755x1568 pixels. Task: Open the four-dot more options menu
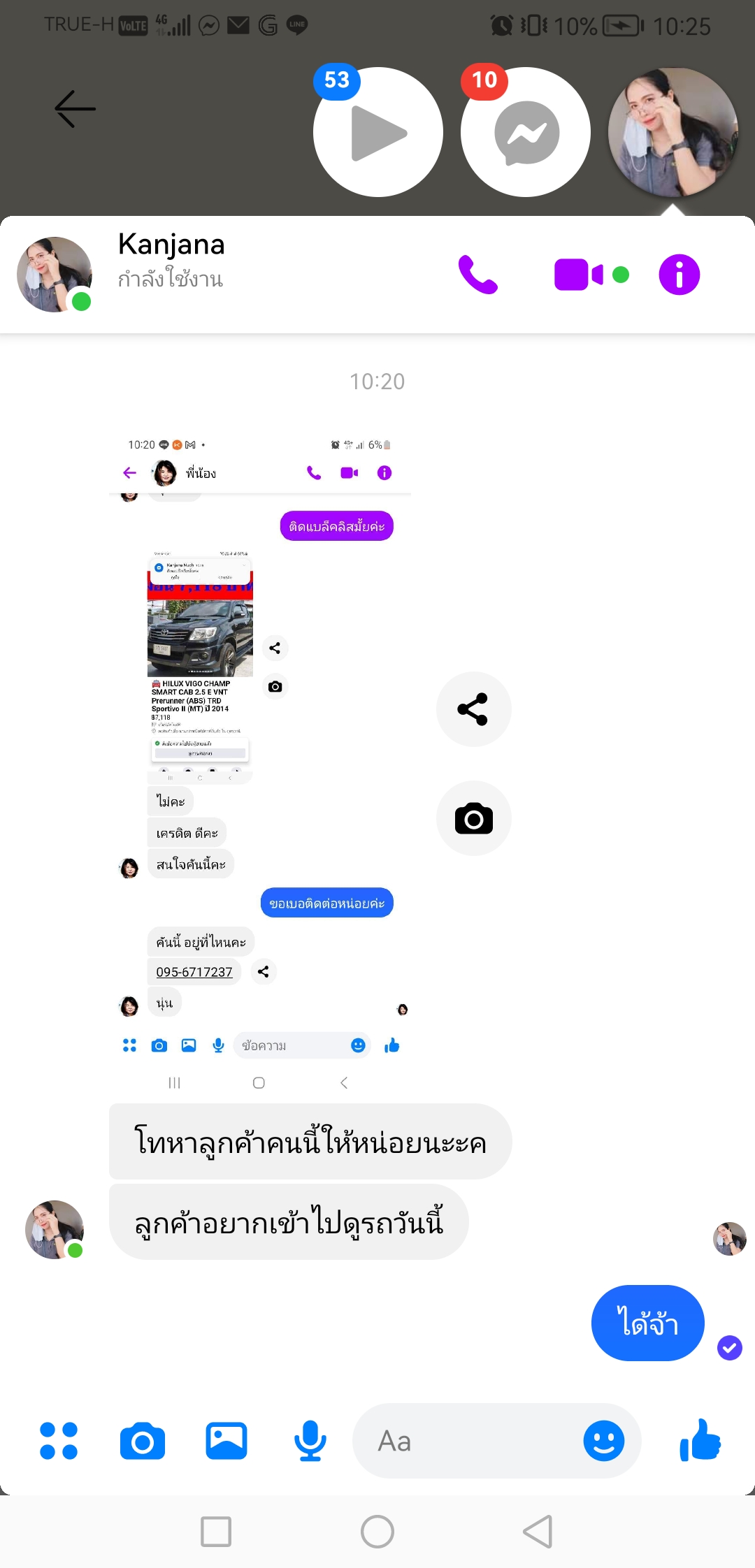pyautogui.click(x=59, y=1441)
